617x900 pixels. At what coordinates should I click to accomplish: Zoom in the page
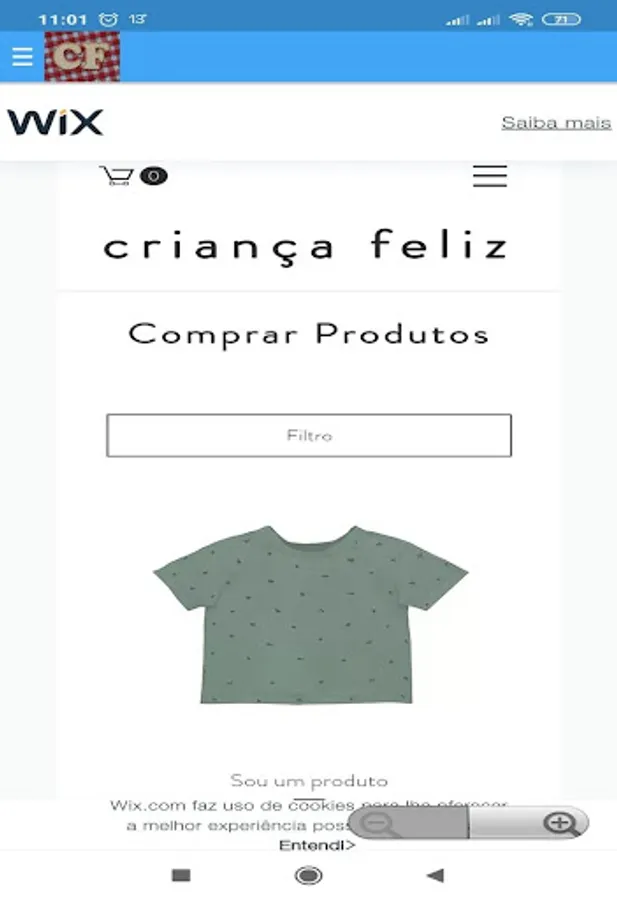560,824
